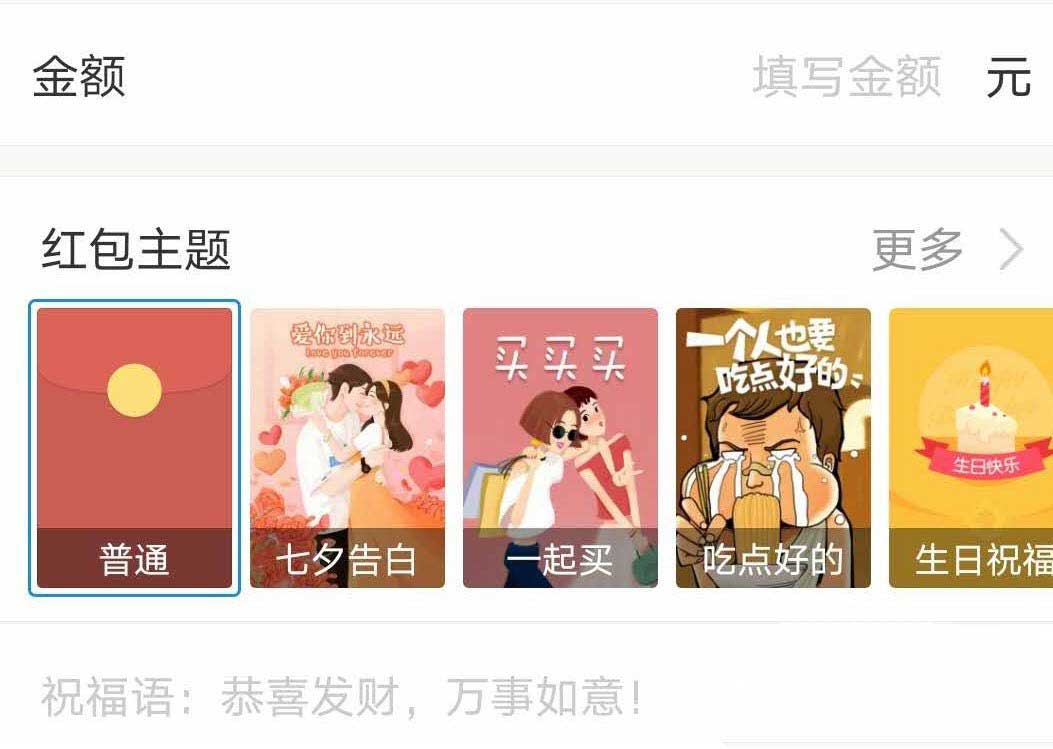This screenshot has width=1053, height=749.
Task: Tap the 填写金额 amount input field
Action: click(846, 77)
